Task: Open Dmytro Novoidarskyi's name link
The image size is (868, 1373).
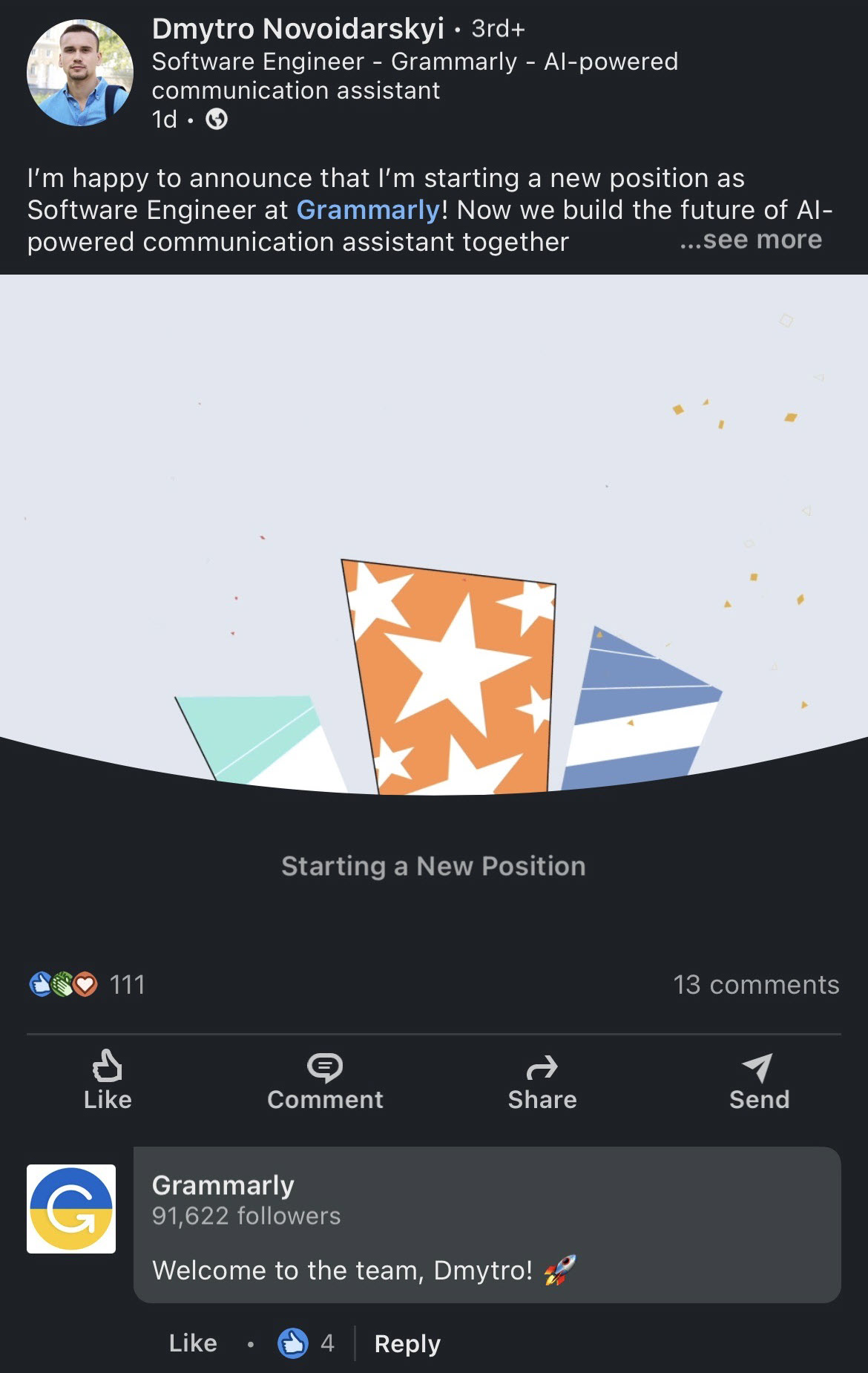Action: (x=297, y=29)
